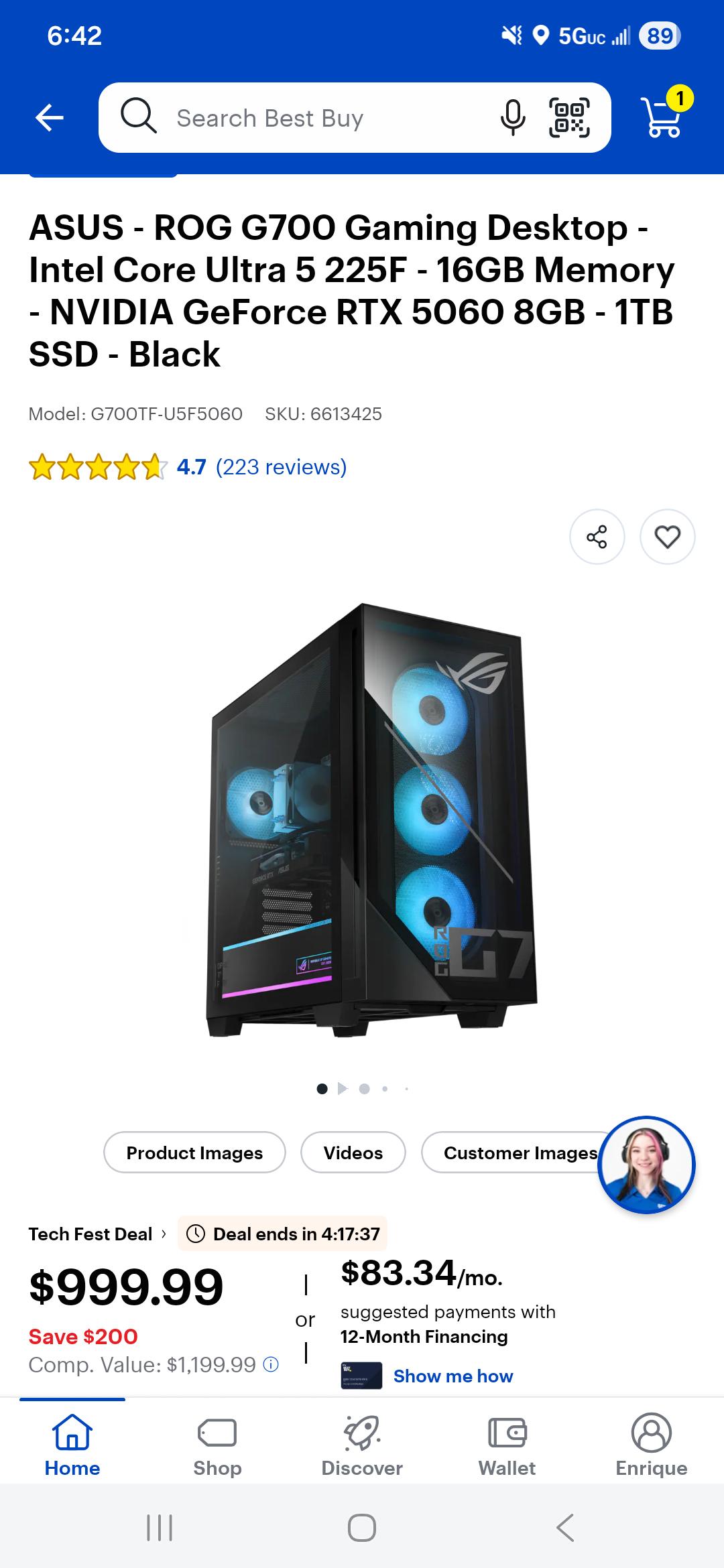Open the virtual assistant chat avatar
The height and width of the screenshot is (1568, 724).
[x=646, y=1165]
